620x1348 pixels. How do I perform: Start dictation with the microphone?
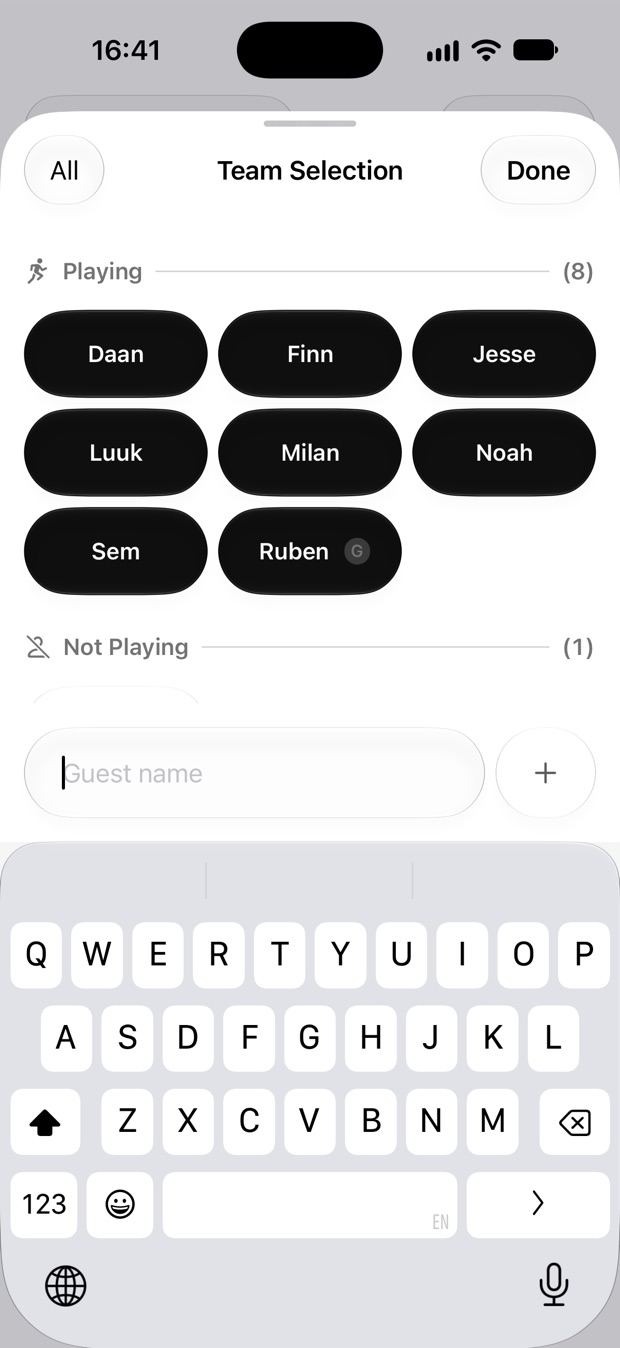tap(553, 1284)
